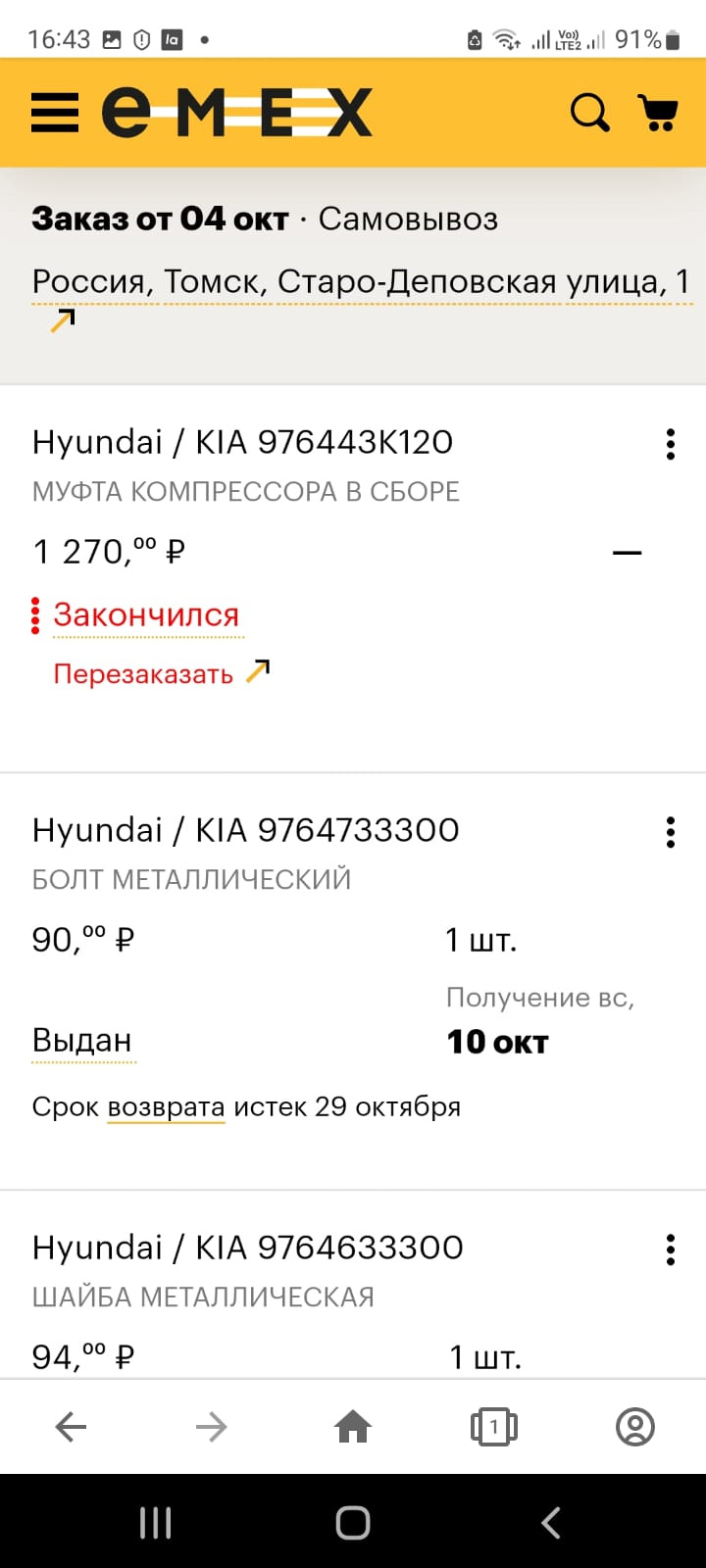Go back in the browser
Screen dimensions: 706x1568
71,1427
